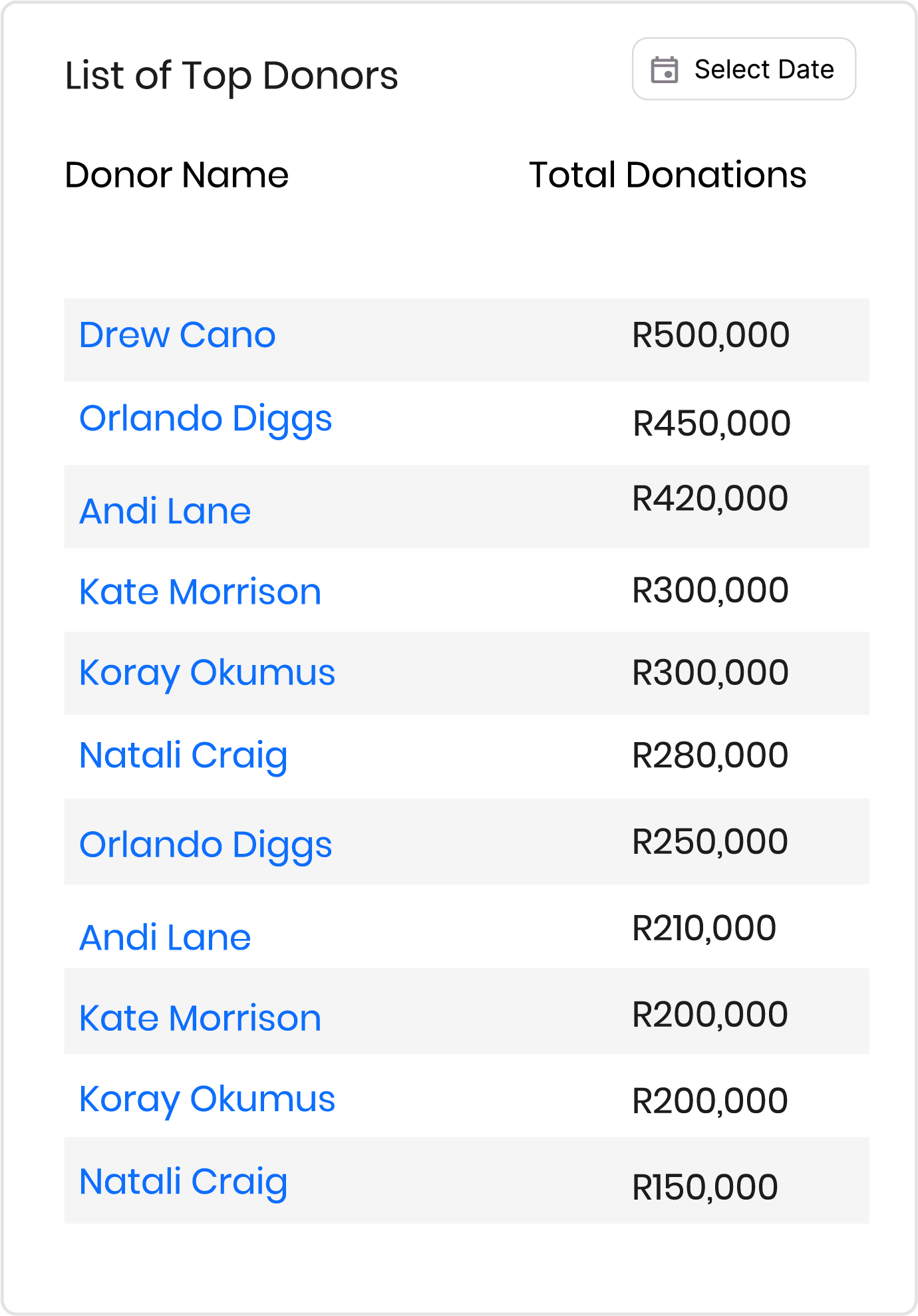Select Andi Lane with R420,000 donations
918x1316 pixels.
coord(164,511)
